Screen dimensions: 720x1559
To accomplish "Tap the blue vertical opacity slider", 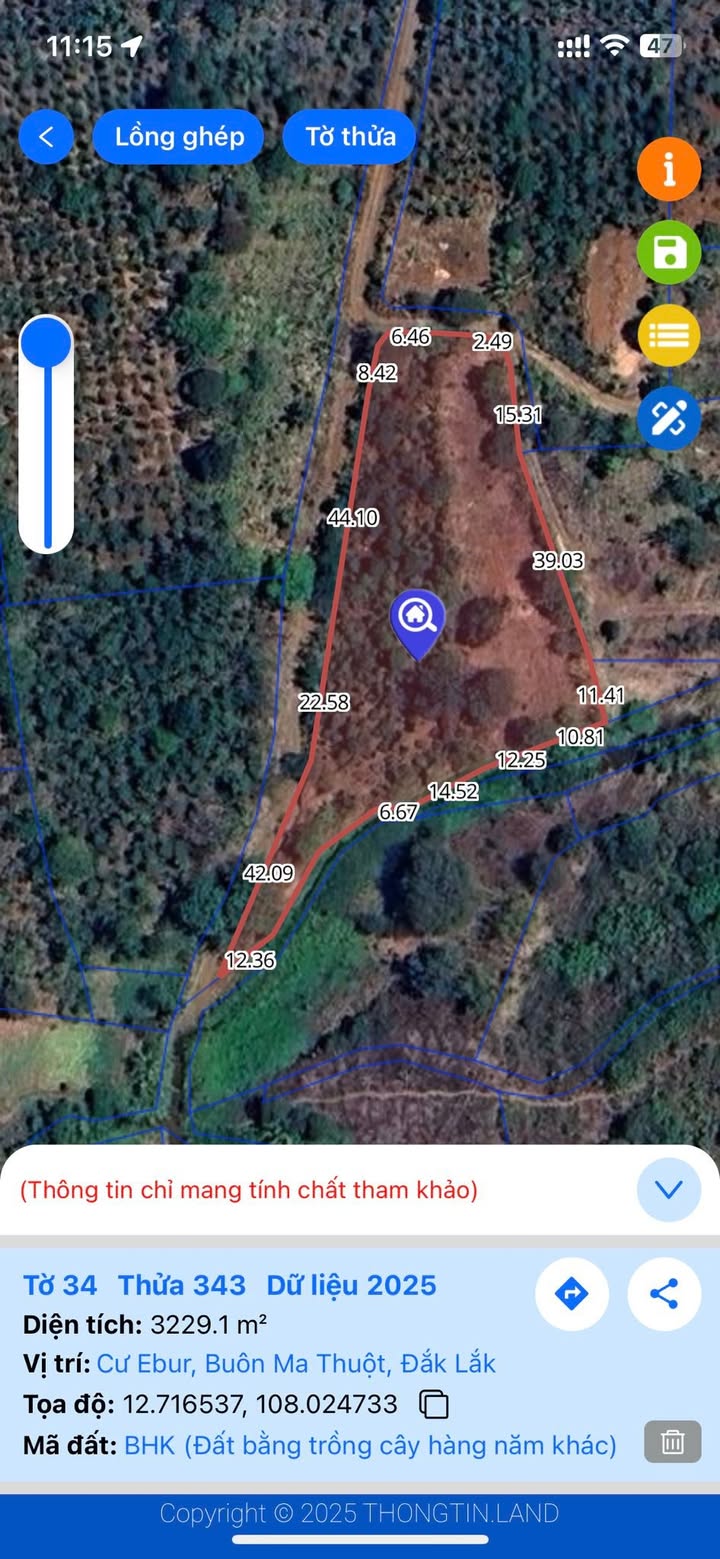I will point(46,435).
